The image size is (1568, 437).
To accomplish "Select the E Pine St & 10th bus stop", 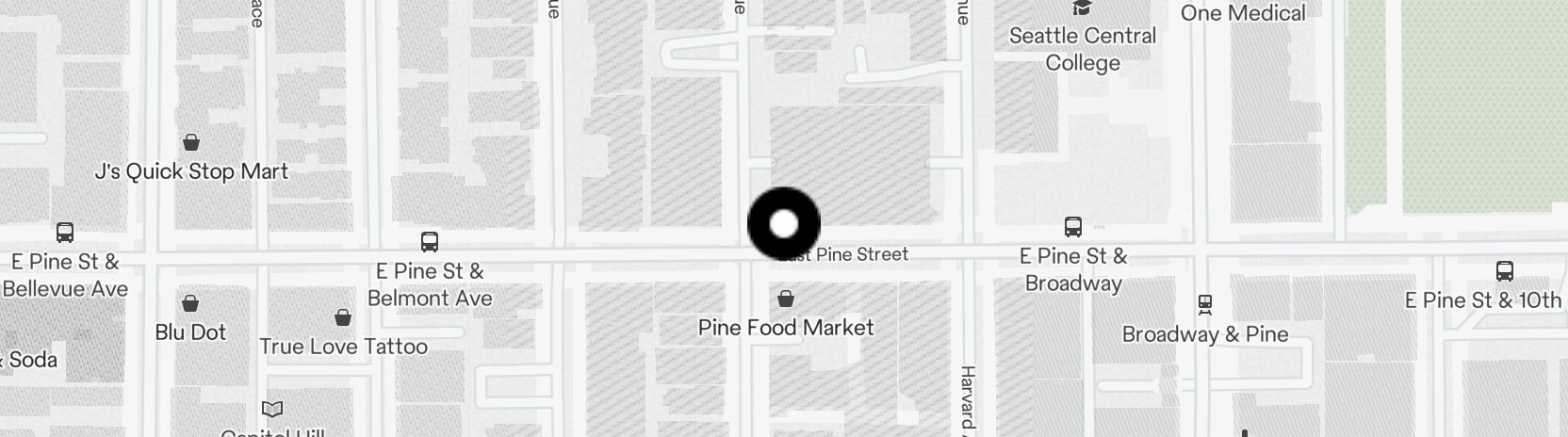I will click(x=1505, y=272).
